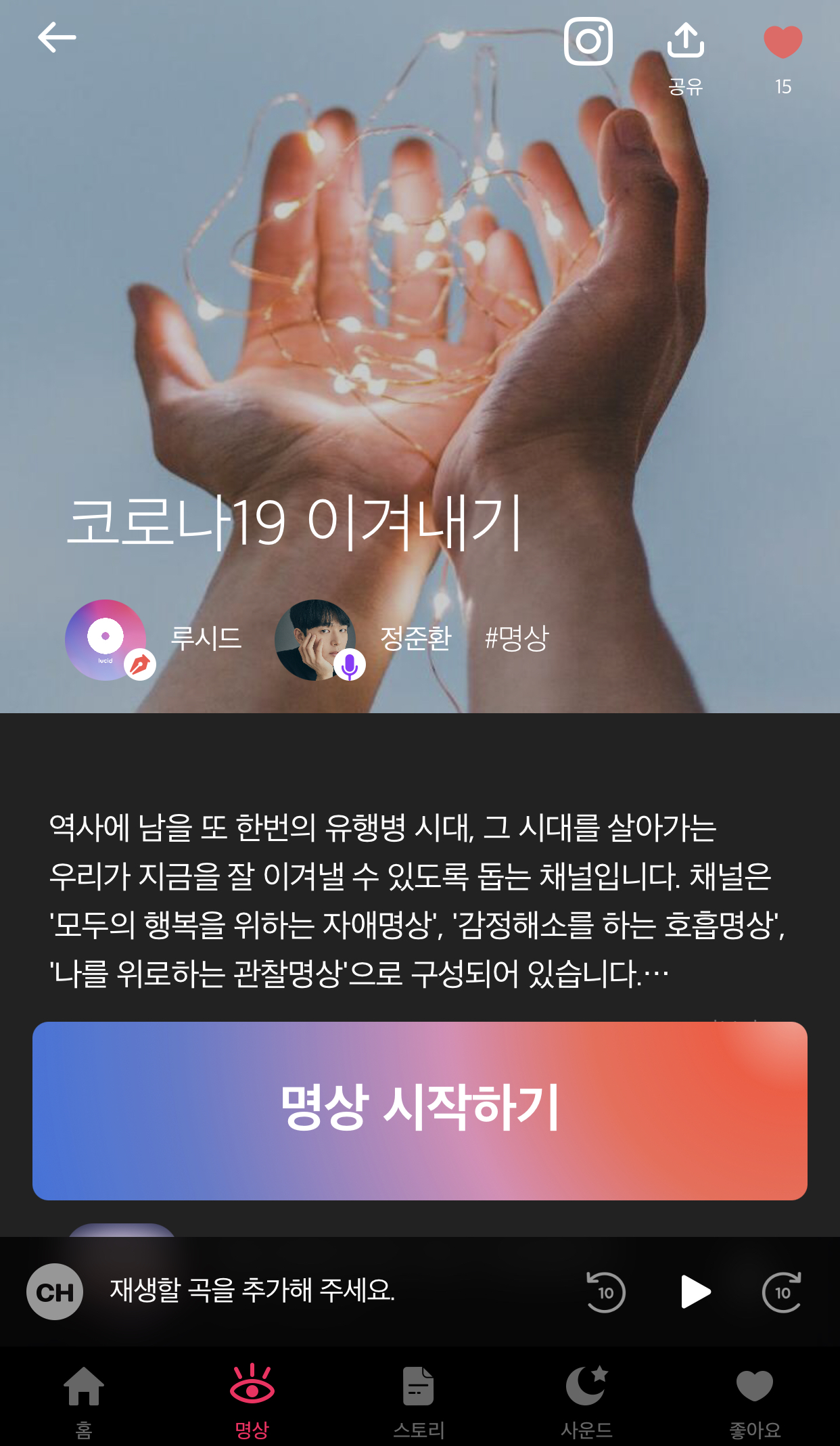Open the Instagram share icon
The image size is (840, 1446).
click(x=588, y=41)
